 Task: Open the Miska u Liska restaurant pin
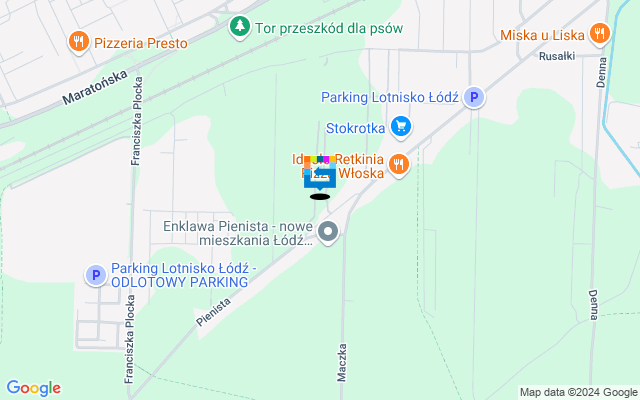[600, 33]
